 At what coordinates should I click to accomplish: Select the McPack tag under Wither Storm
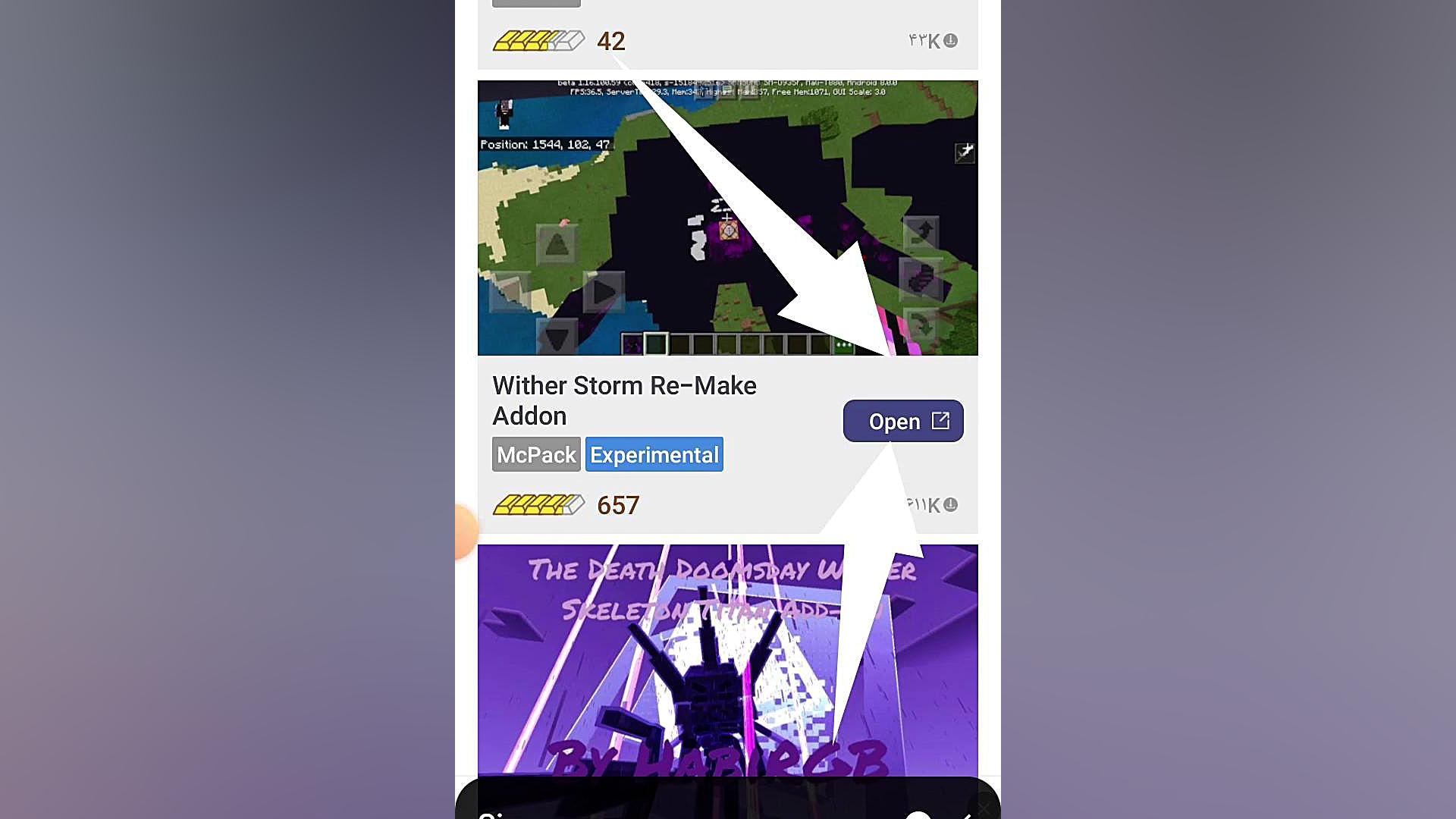[536, 455]
